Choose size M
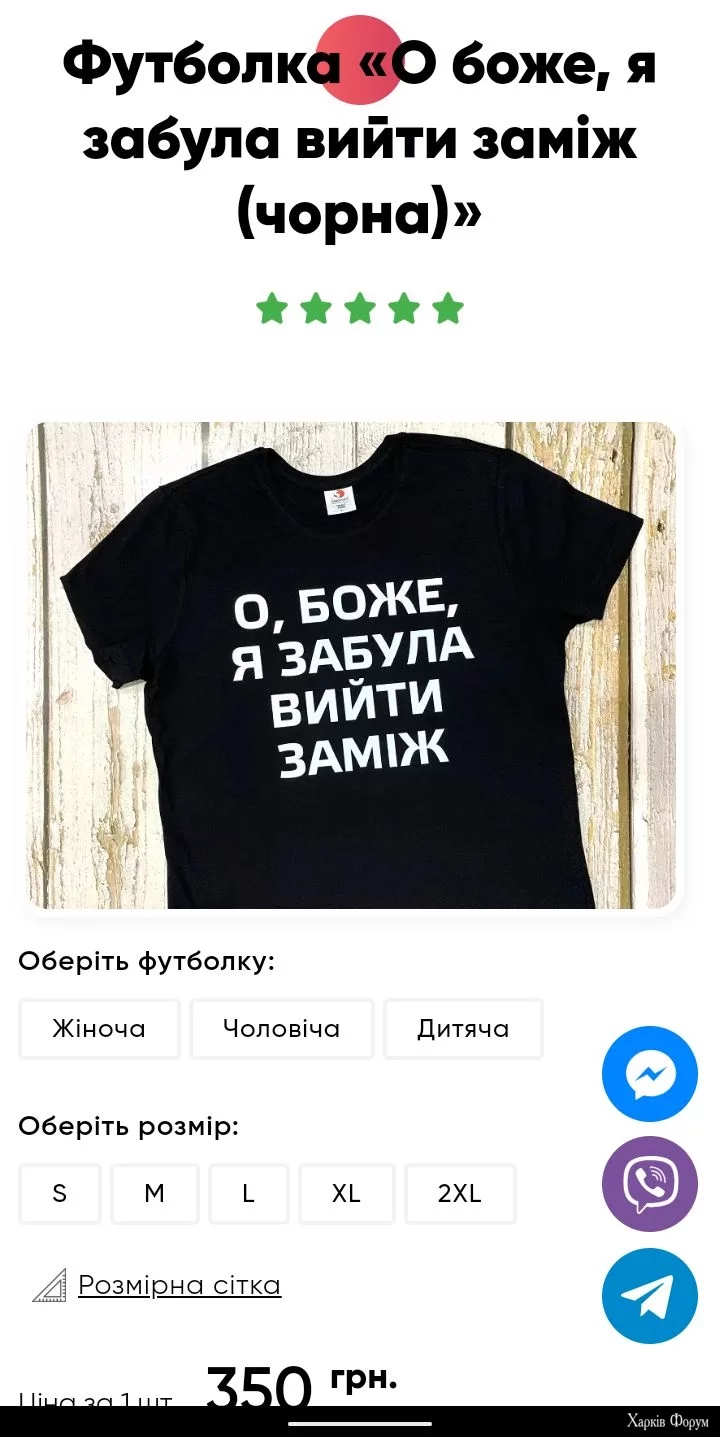This screenshot has height=1437, width=720. 154,1193
